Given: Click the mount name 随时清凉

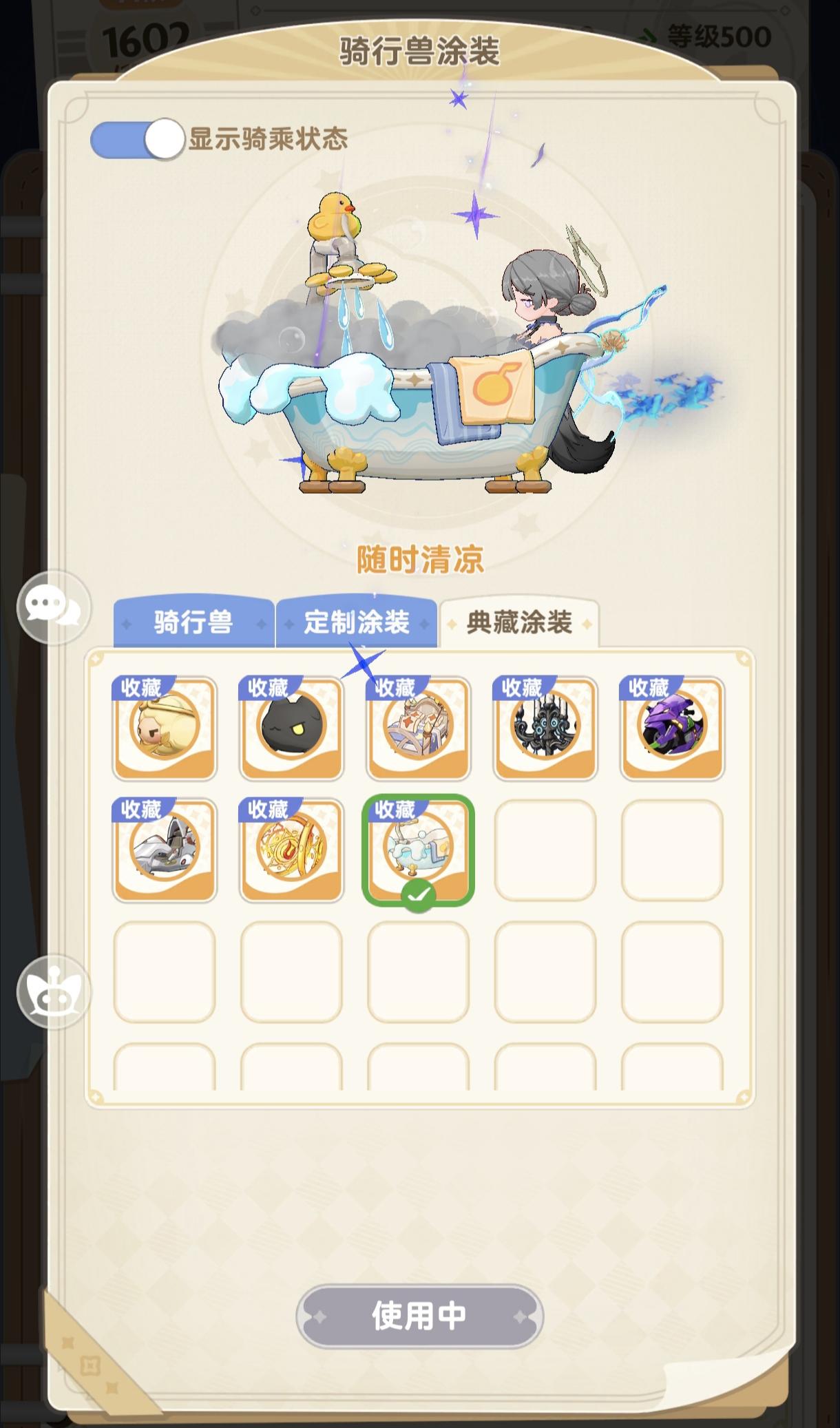Looking at the screenshot, I should click(x=420, y=562).
